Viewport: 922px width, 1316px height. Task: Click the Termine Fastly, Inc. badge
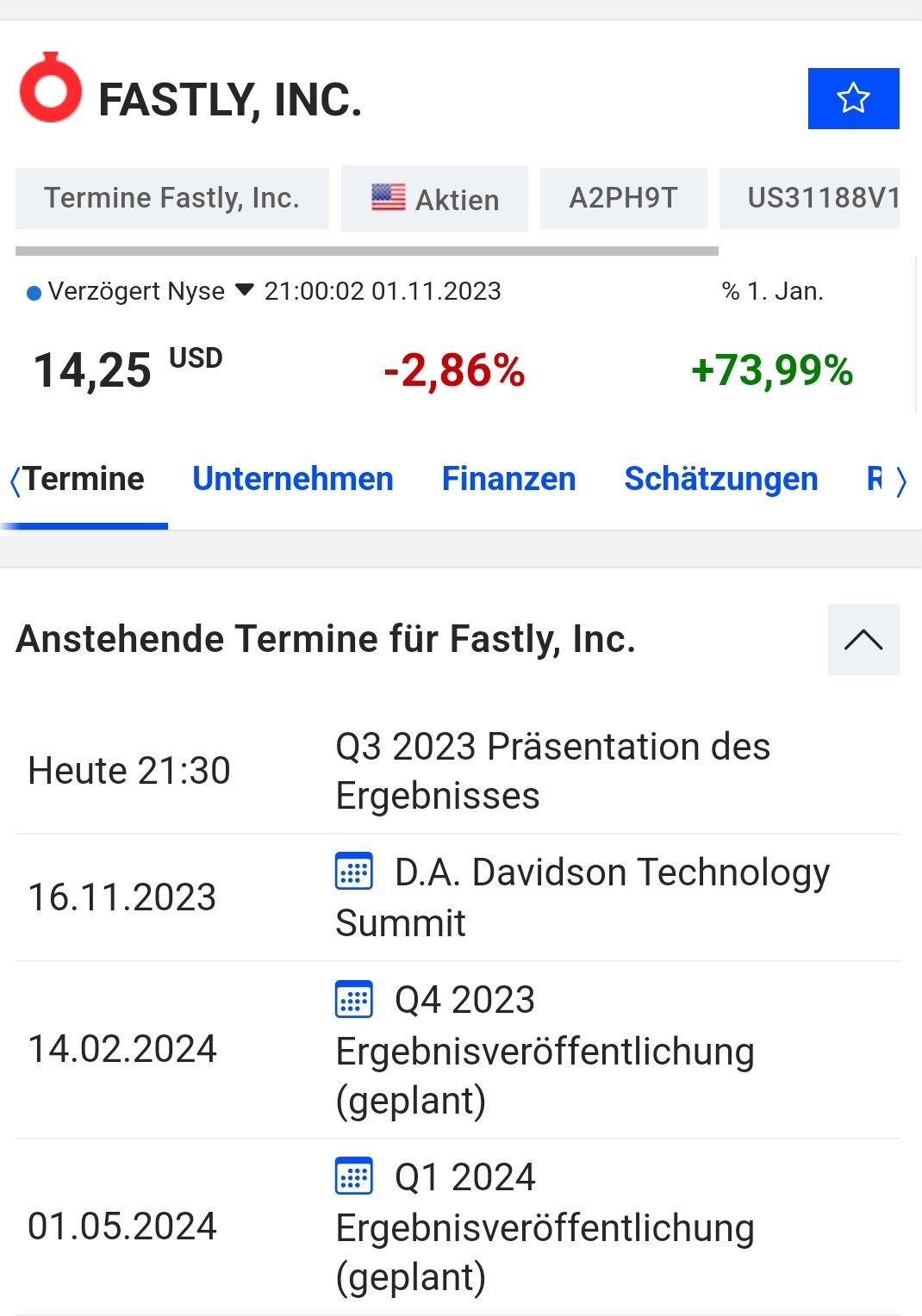point(171,197)
